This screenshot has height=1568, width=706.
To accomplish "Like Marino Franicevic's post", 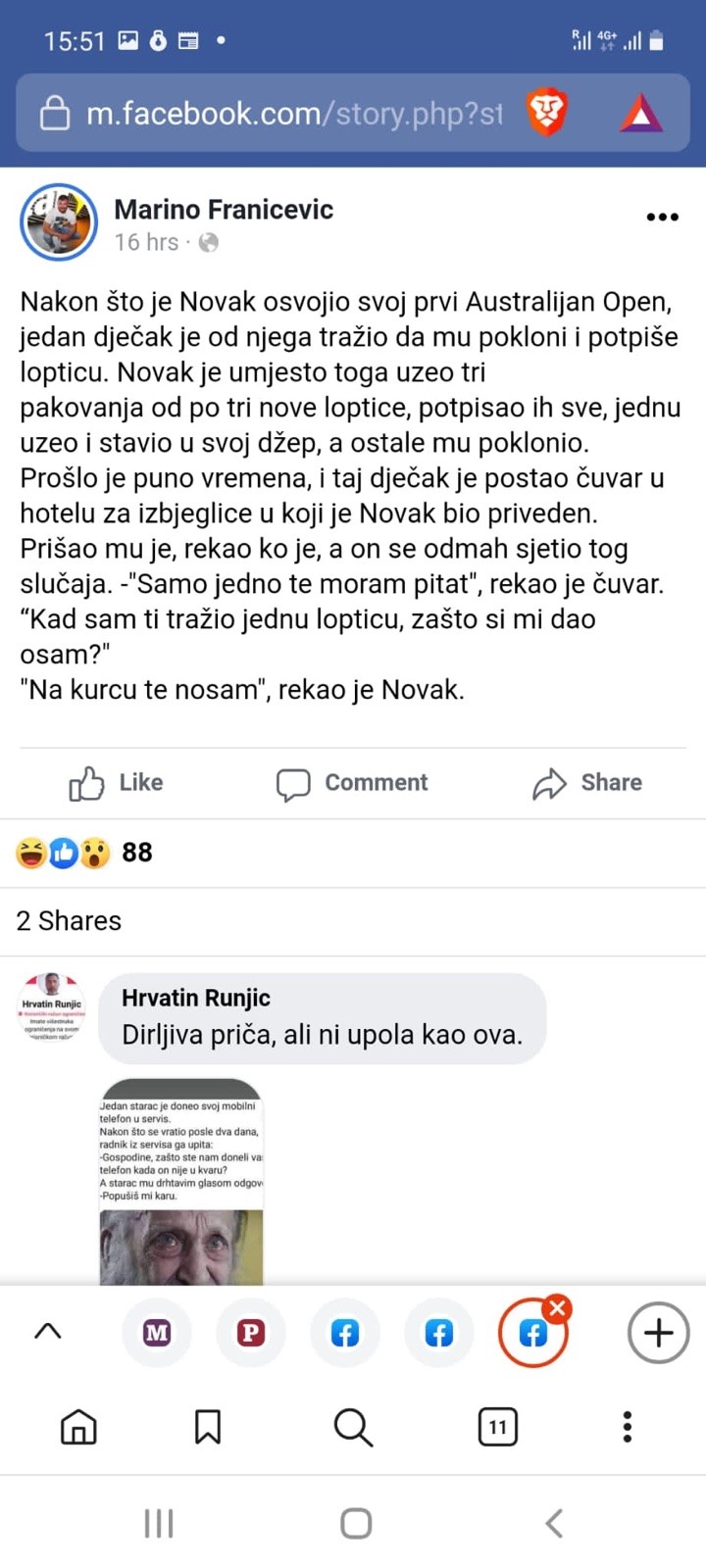I will (116, 782).
